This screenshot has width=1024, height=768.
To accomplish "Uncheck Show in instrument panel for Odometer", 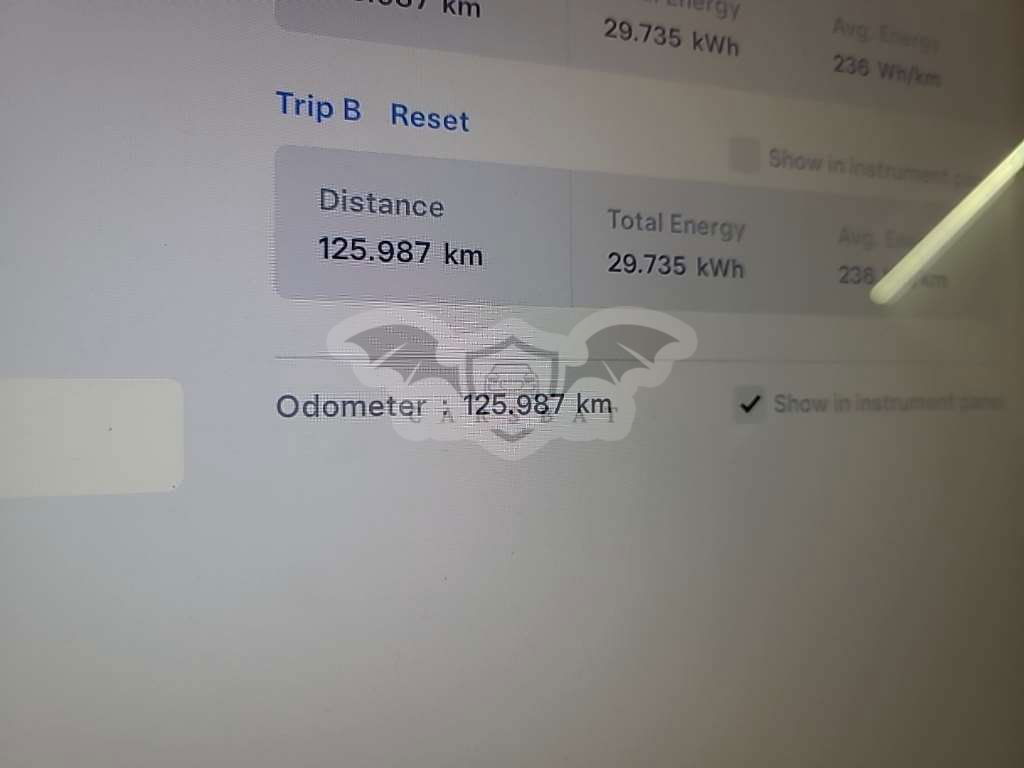I will pyautogui.click(x=749, y=404).
